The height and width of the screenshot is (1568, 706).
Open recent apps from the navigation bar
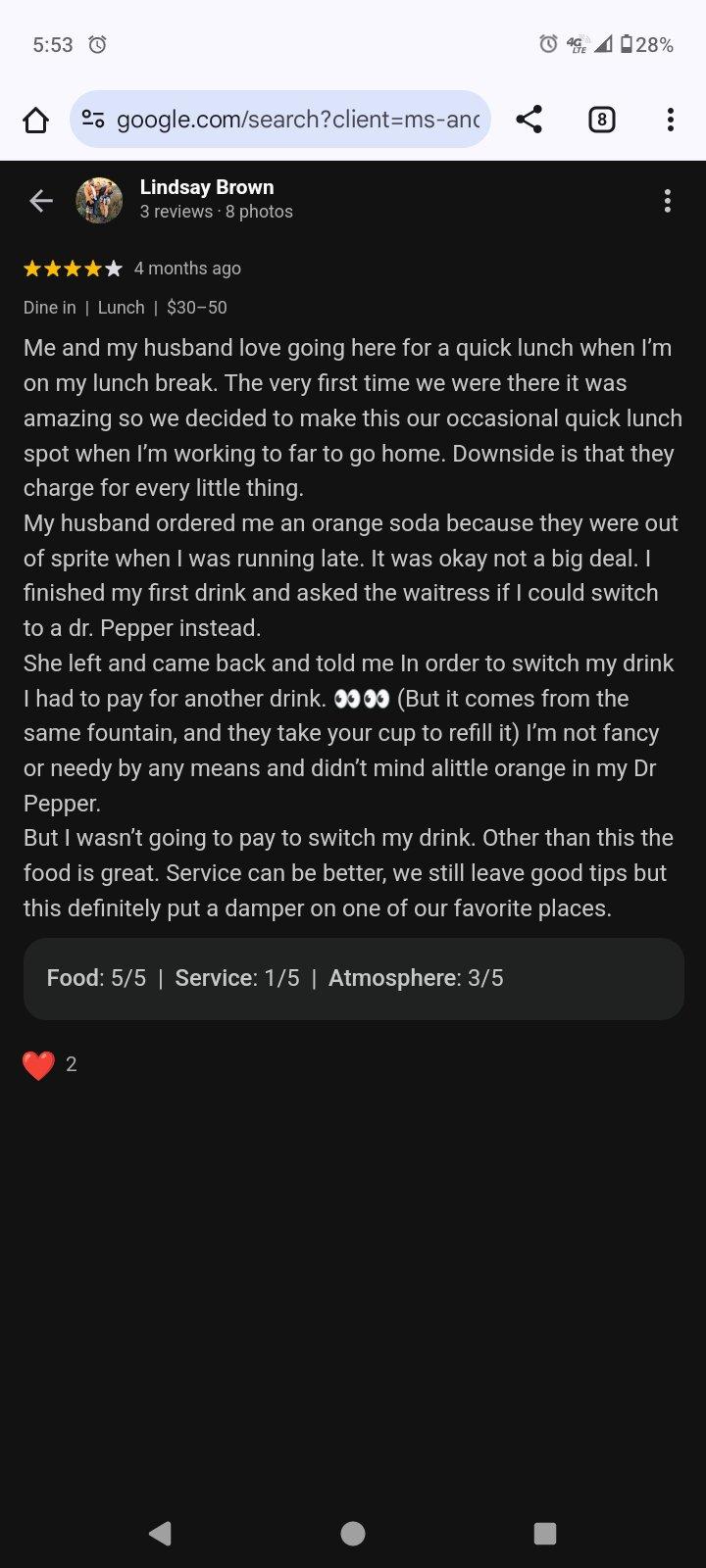click(x=545, y=1533)
